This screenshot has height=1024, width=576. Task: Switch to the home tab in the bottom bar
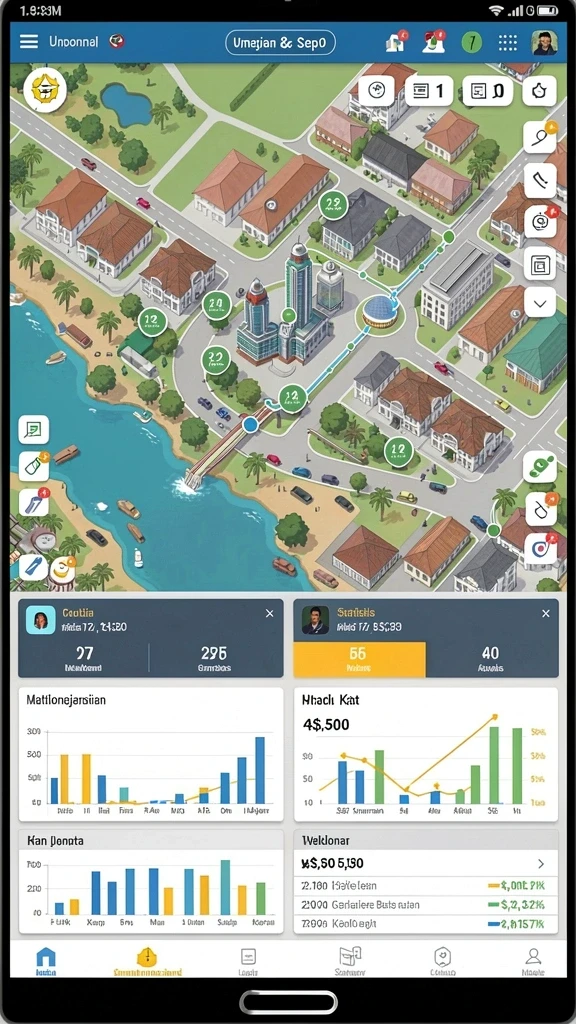tap(46, 961)
